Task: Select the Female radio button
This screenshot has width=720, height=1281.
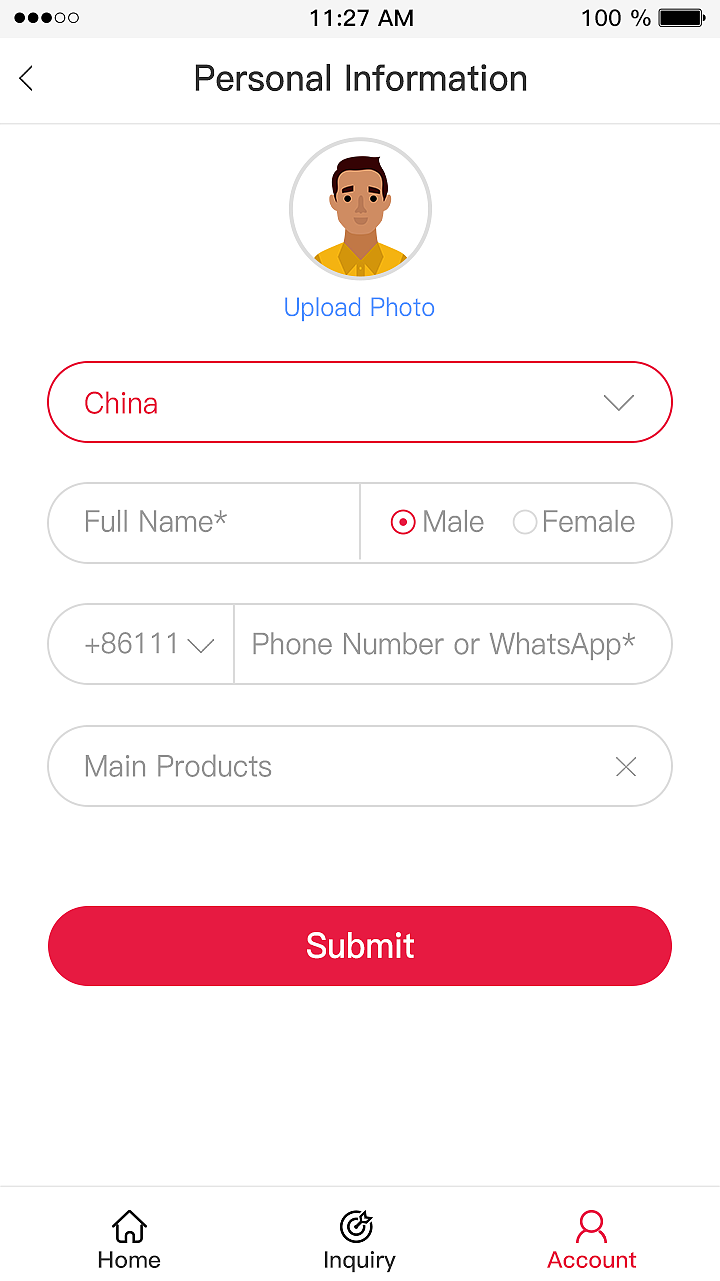Action: [525, 521]
